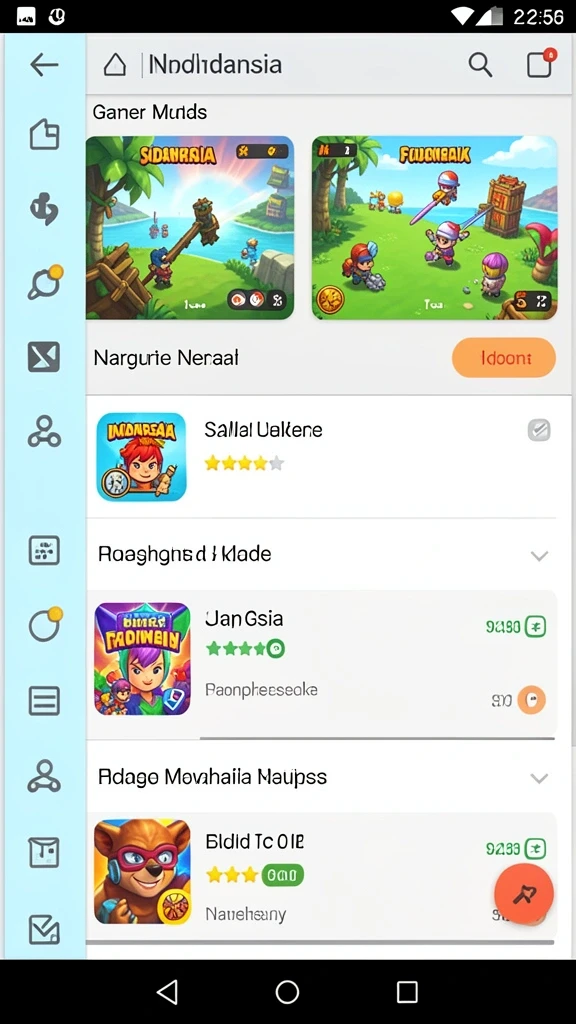The width and height of the screenshot is (576, 1024).
Task: Tap the orange round icon on the JanGsia card
Action: tap(532, 700)
